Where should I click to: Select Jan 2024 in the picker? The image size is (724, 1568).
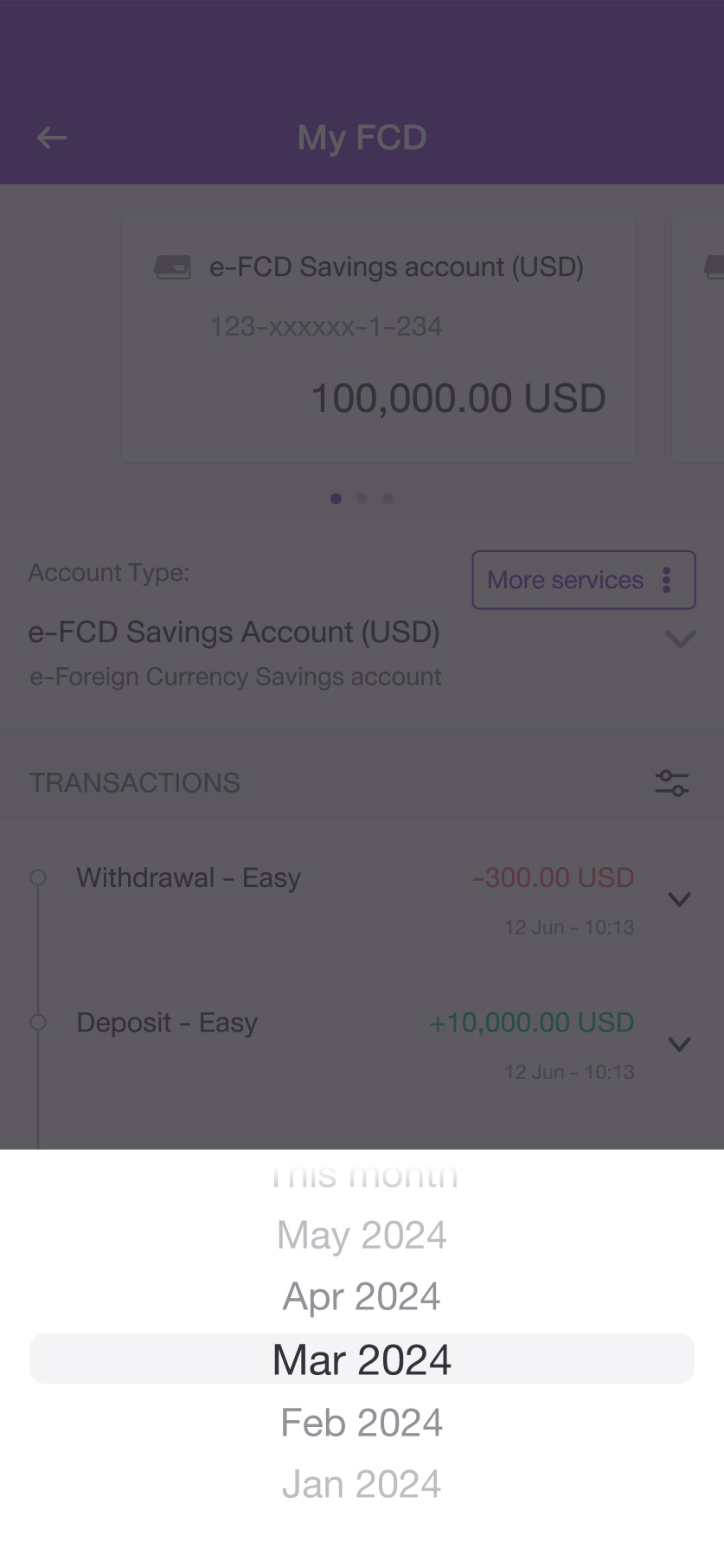362,1484
